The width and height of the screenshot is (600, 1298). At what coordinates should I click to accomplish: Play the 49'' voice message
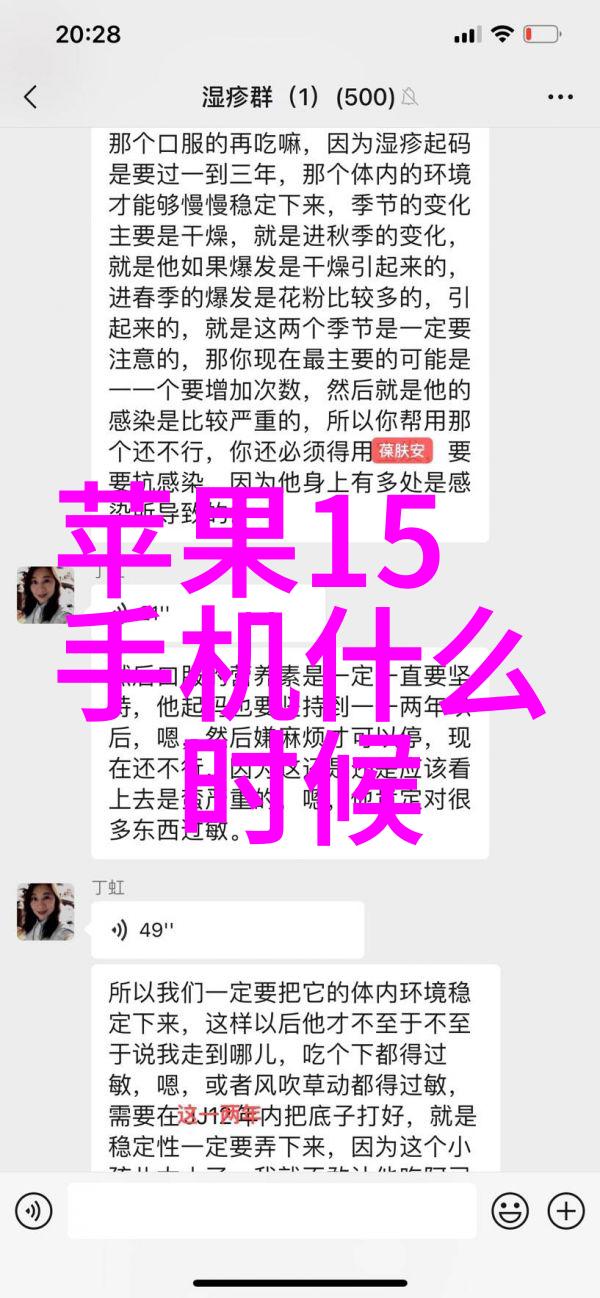[x=225, y=931]
